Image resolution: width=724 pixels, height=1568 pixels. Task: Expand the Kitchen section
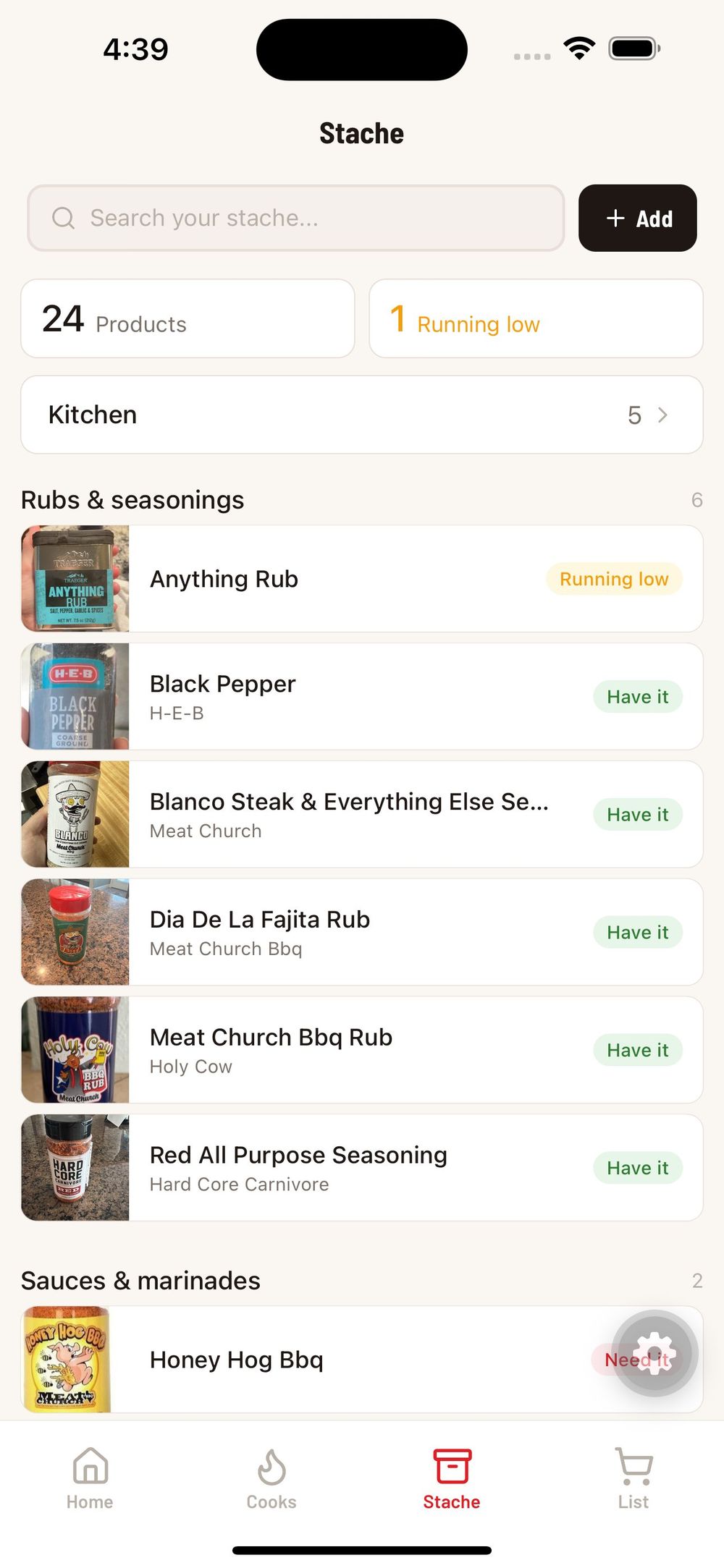pyautogui.click(x=361, y=415)
